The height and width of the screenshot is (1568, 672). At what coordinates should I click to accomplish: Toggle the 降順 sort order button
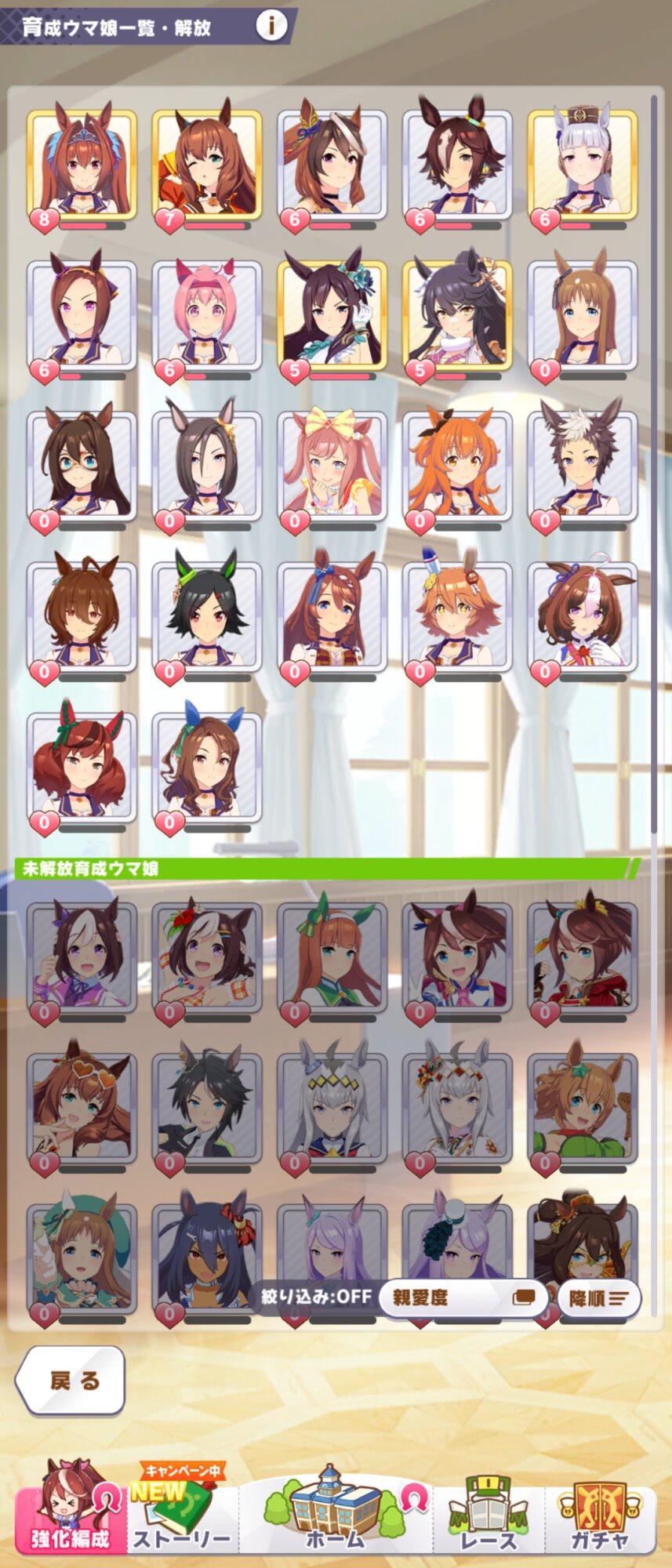click(598, 1298)
